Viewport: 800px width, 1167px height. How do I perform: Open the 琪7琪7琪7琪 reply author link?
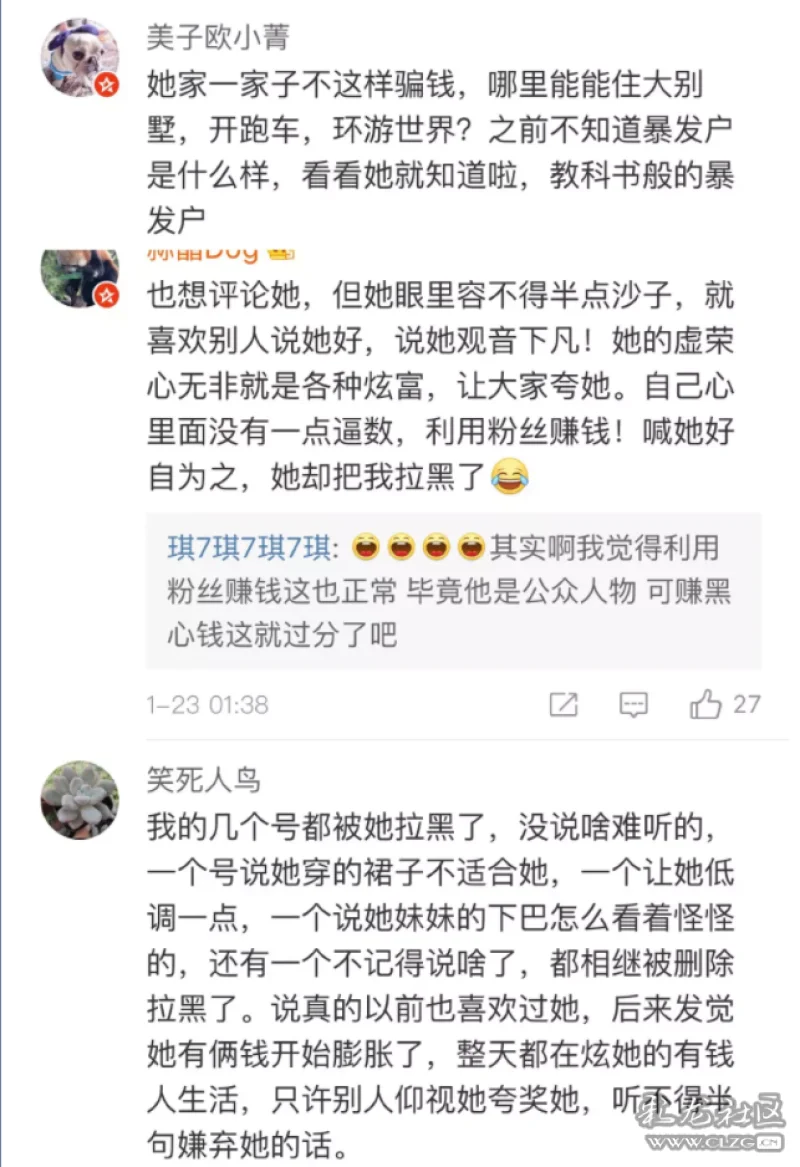248,548
